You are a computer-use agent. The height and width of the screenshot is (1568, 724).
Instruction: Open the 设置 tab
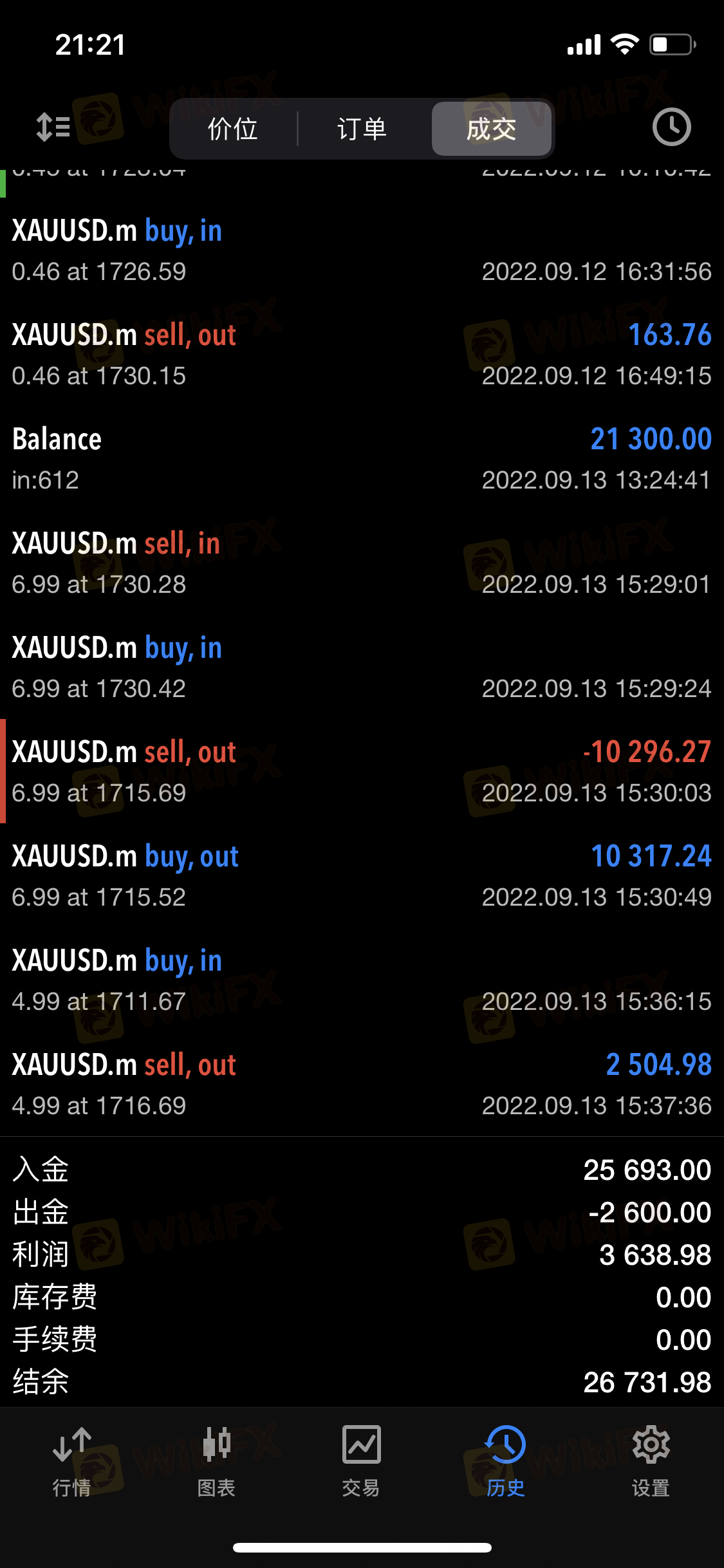(x=651, y=1461)
